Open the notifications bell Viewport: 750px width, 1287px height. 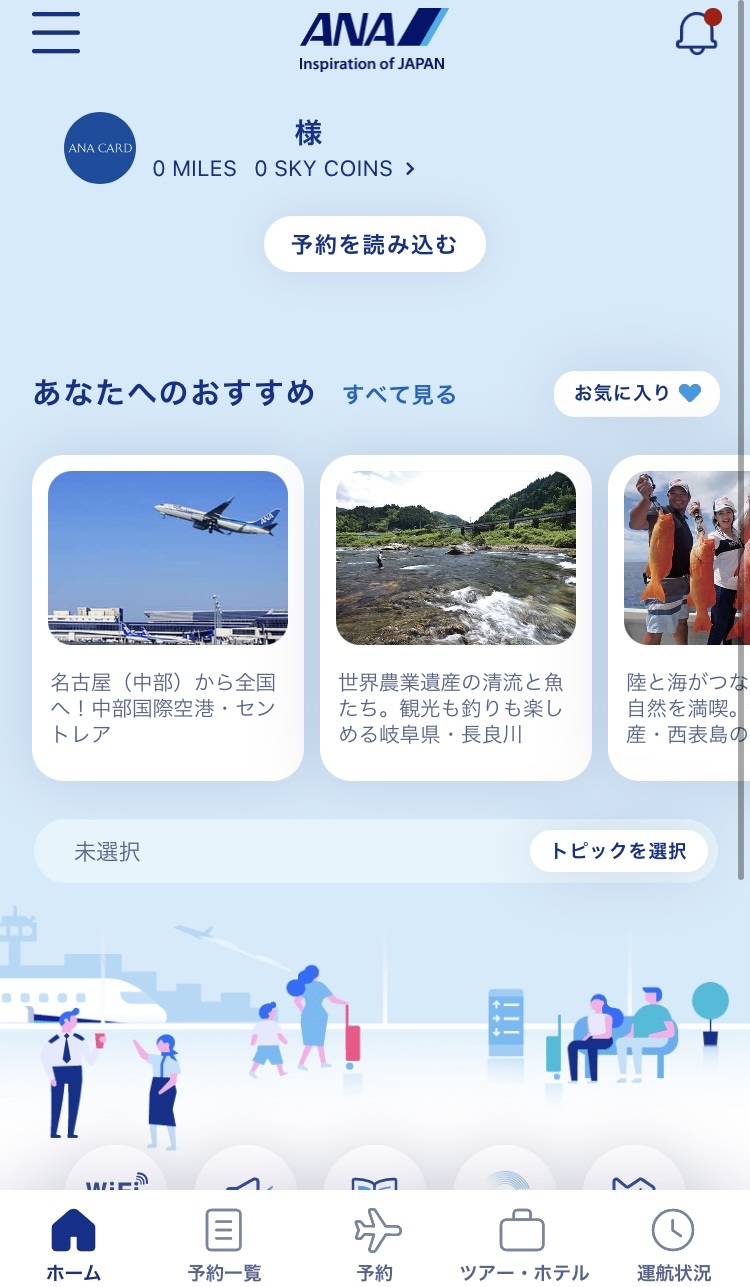pos(698,32)
